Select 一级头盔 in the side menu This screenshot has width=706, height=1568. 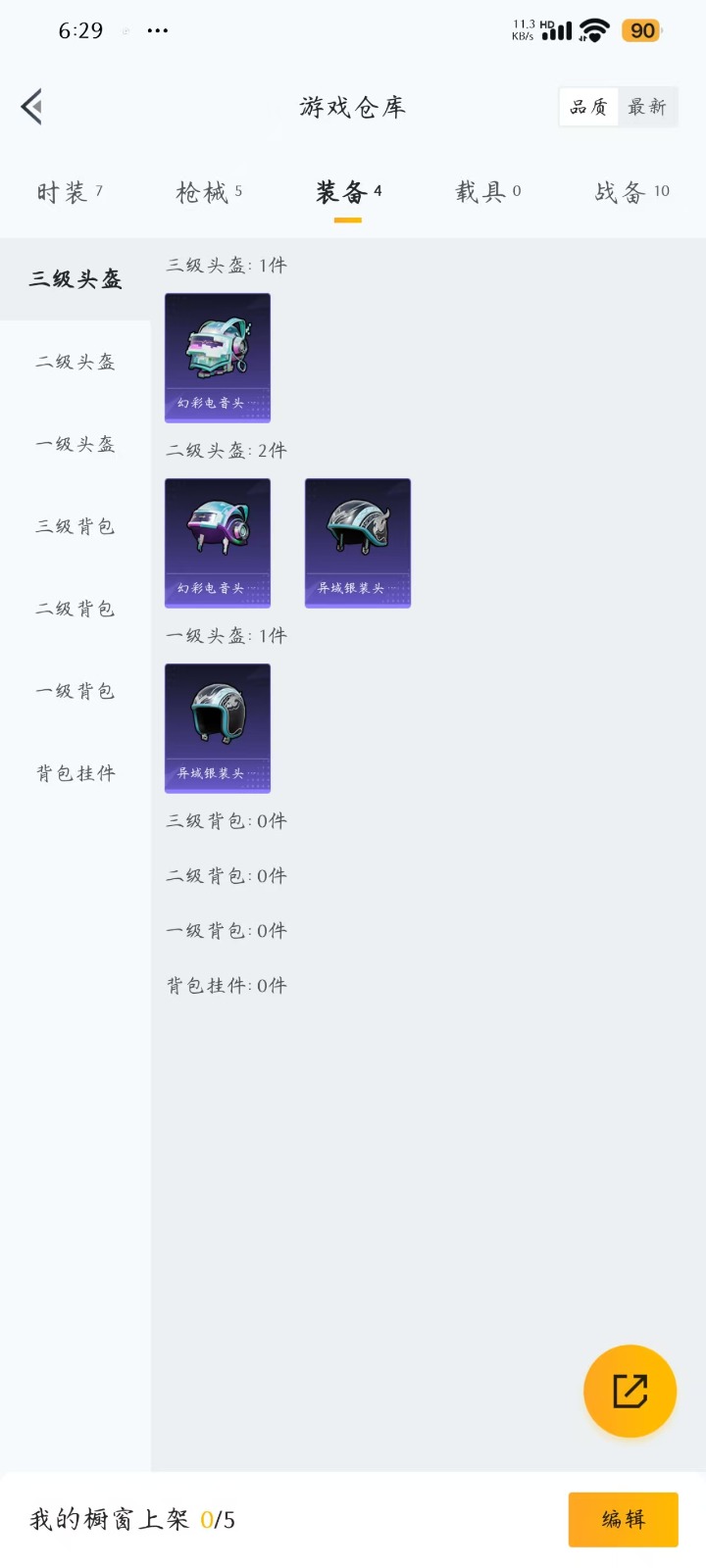(x=76, y=444)
